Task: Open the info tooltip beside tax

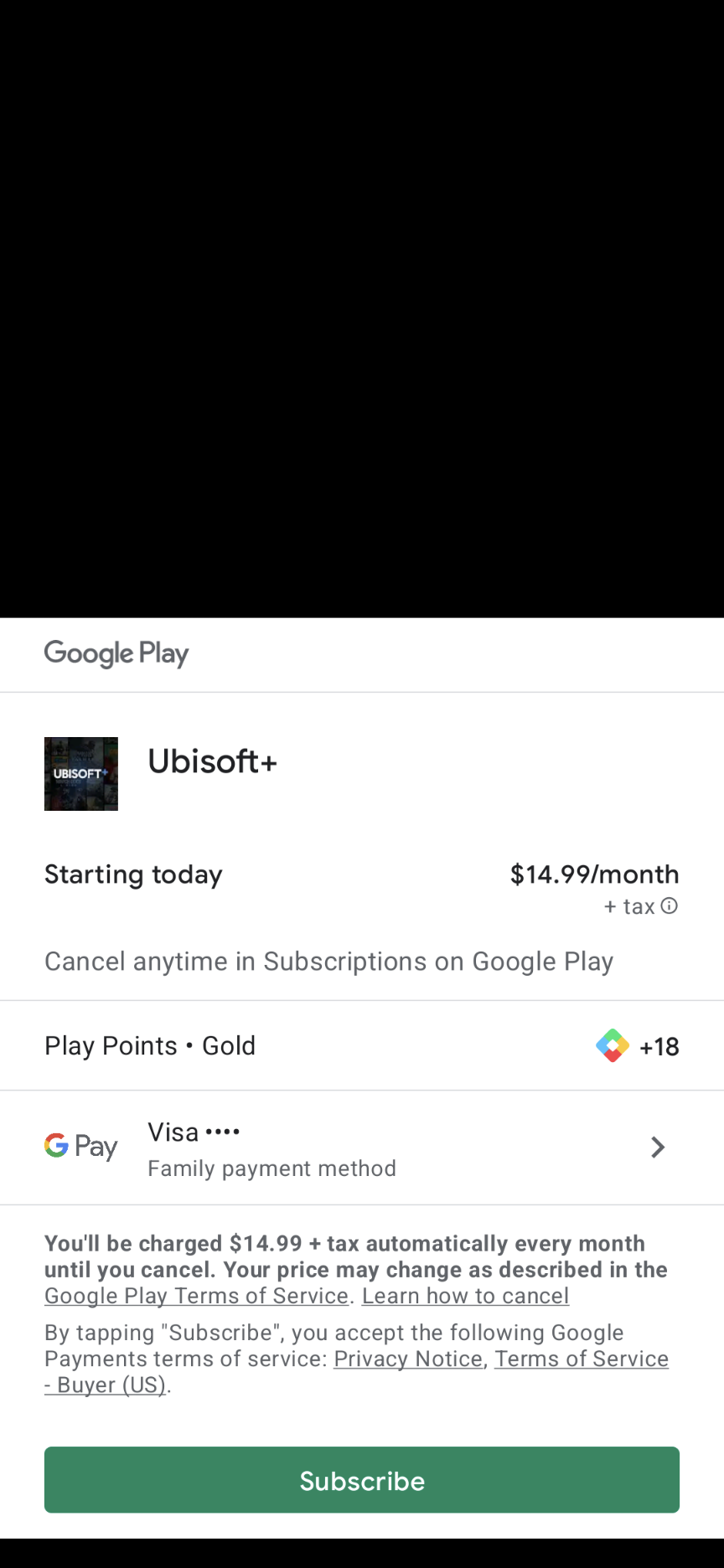Action: coord(669,905)
